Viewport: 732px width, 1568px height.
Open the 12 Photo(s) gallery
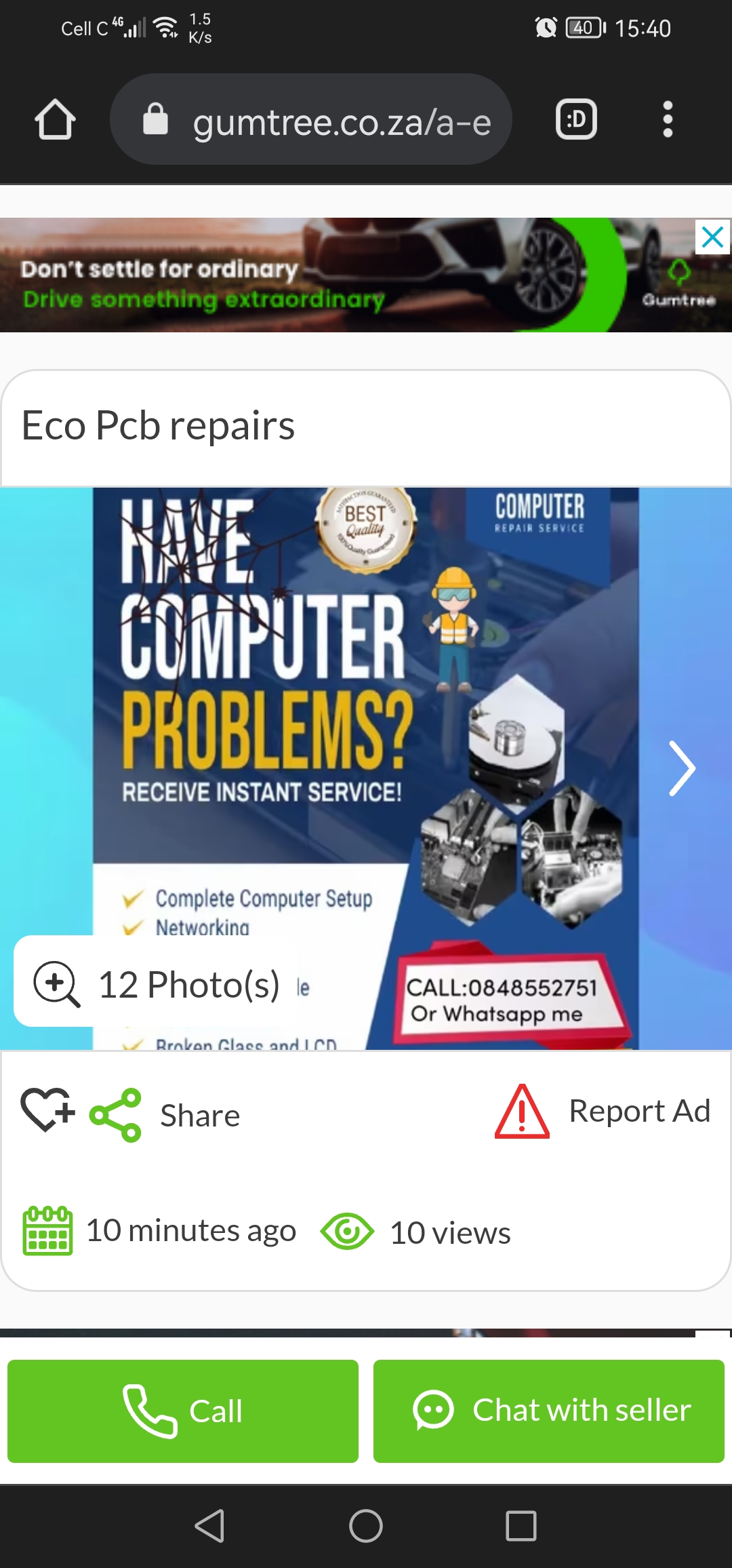157,983
